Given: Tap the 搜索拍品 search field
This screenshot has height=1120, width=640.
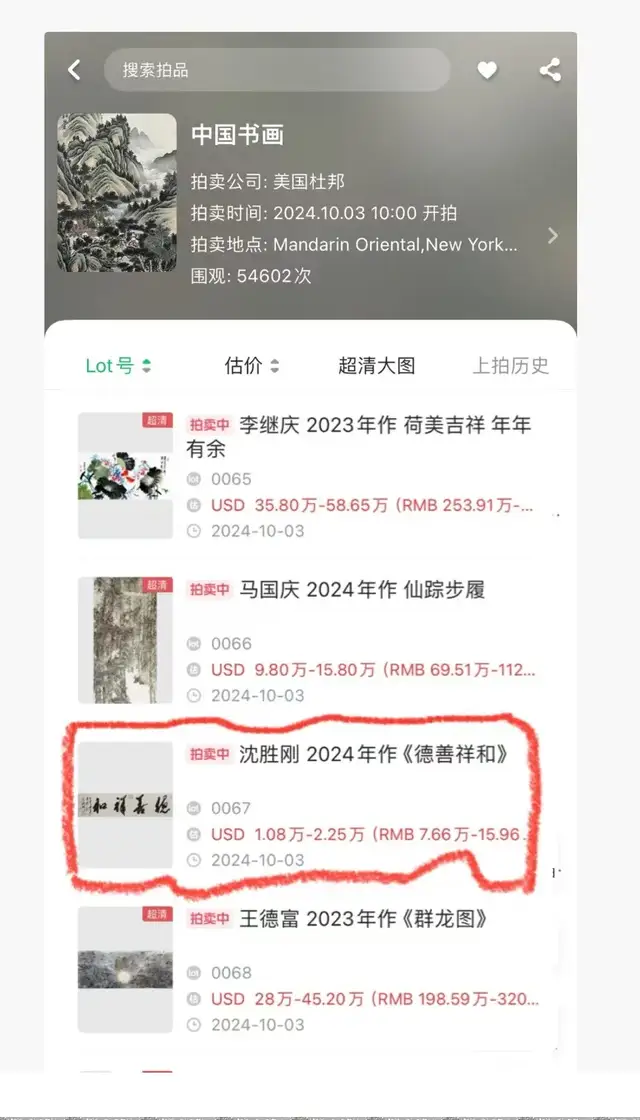Looking at the screenshot, I should tap(276, 70).
